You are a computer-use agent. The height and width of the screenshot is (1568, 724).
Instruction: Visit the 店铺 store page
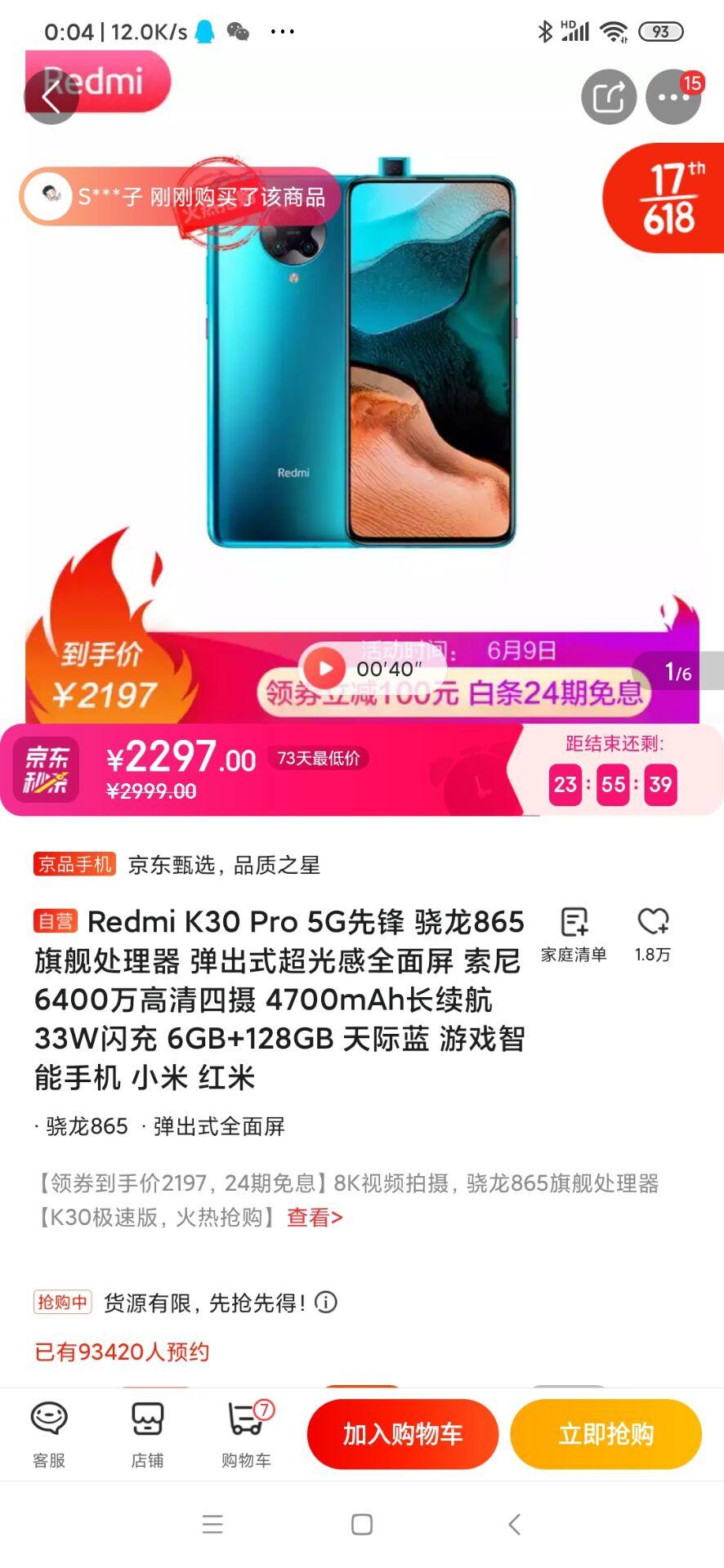pos(145,1433)
